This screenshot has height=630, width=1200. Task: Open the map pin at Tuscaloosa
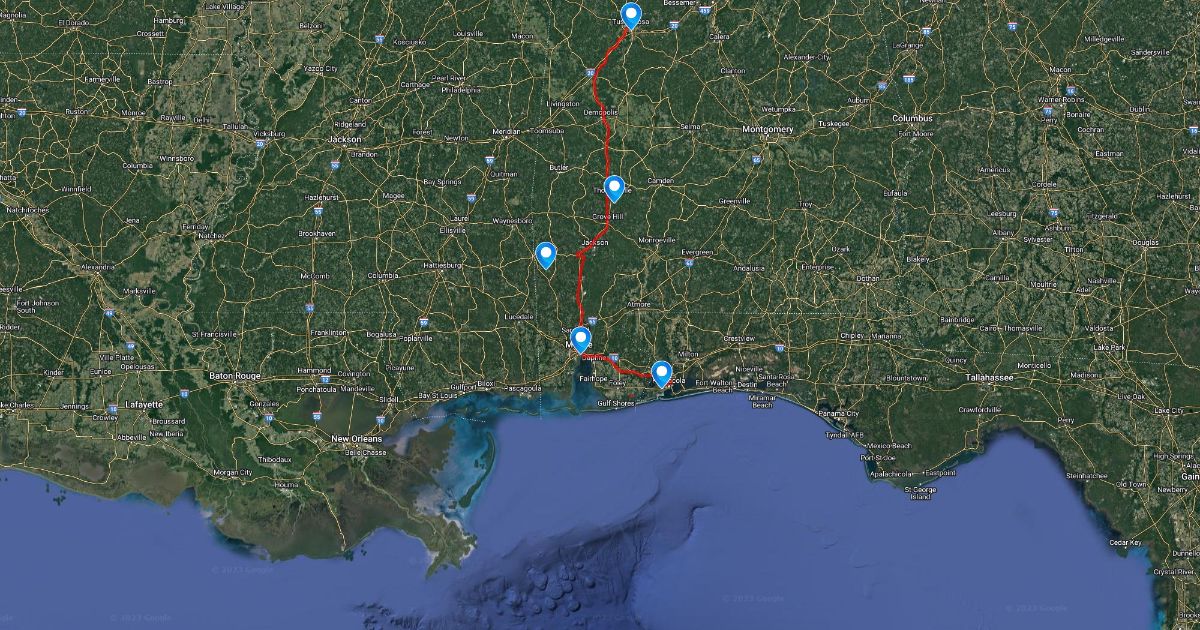point(630,15)
